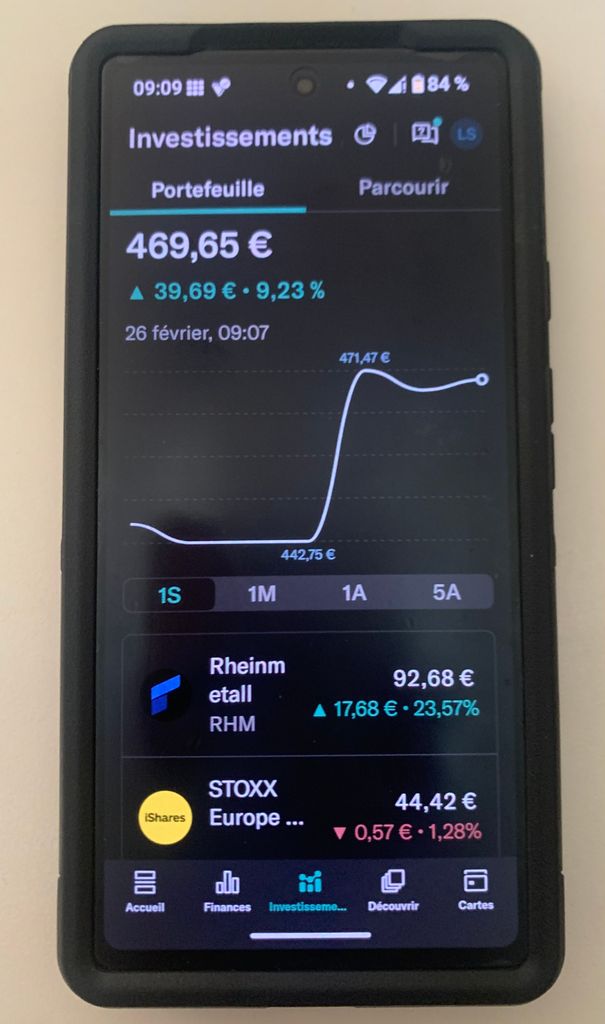Select the 1S chart range
The image size is (605, 1024).
(169, 595)
